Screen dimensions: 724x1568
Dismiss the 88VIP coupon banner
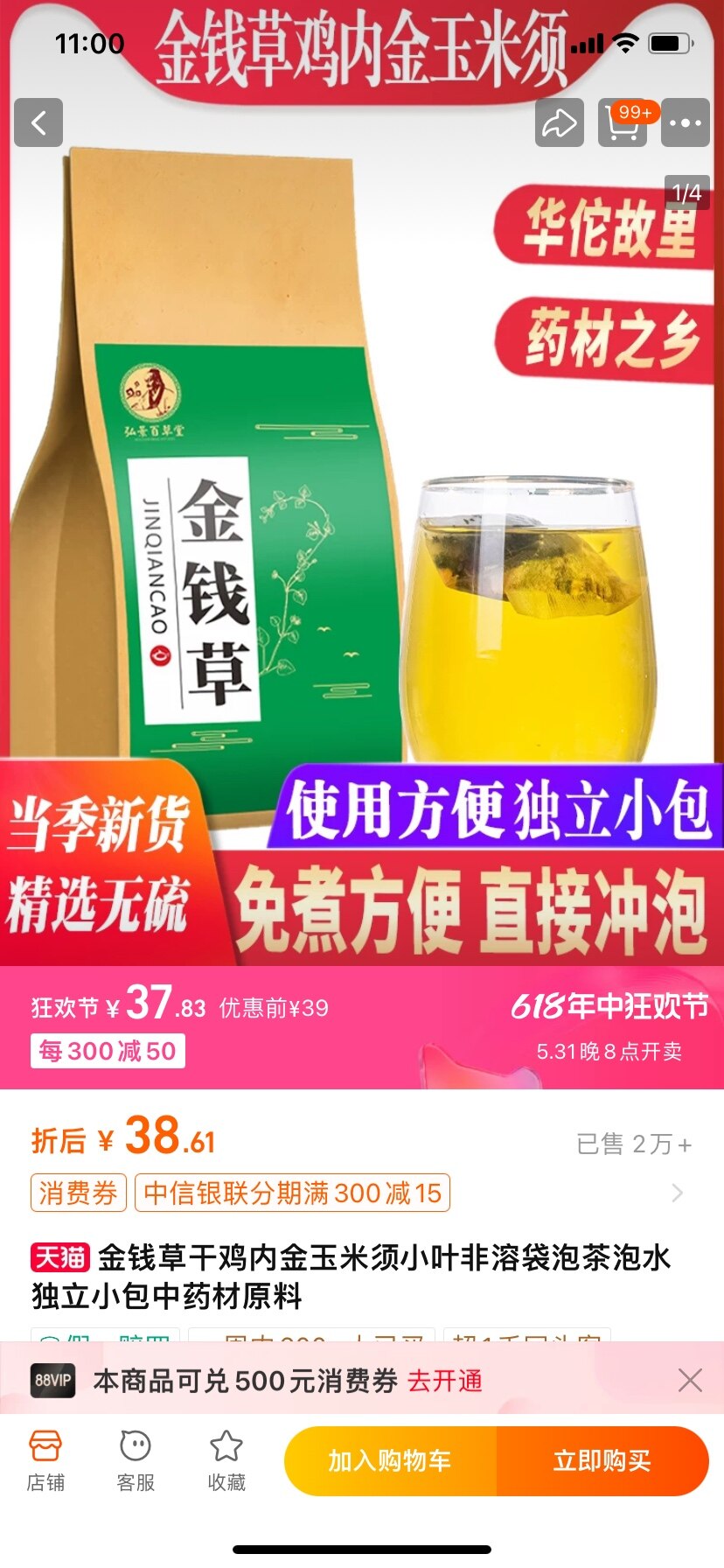click(690, 1381)
